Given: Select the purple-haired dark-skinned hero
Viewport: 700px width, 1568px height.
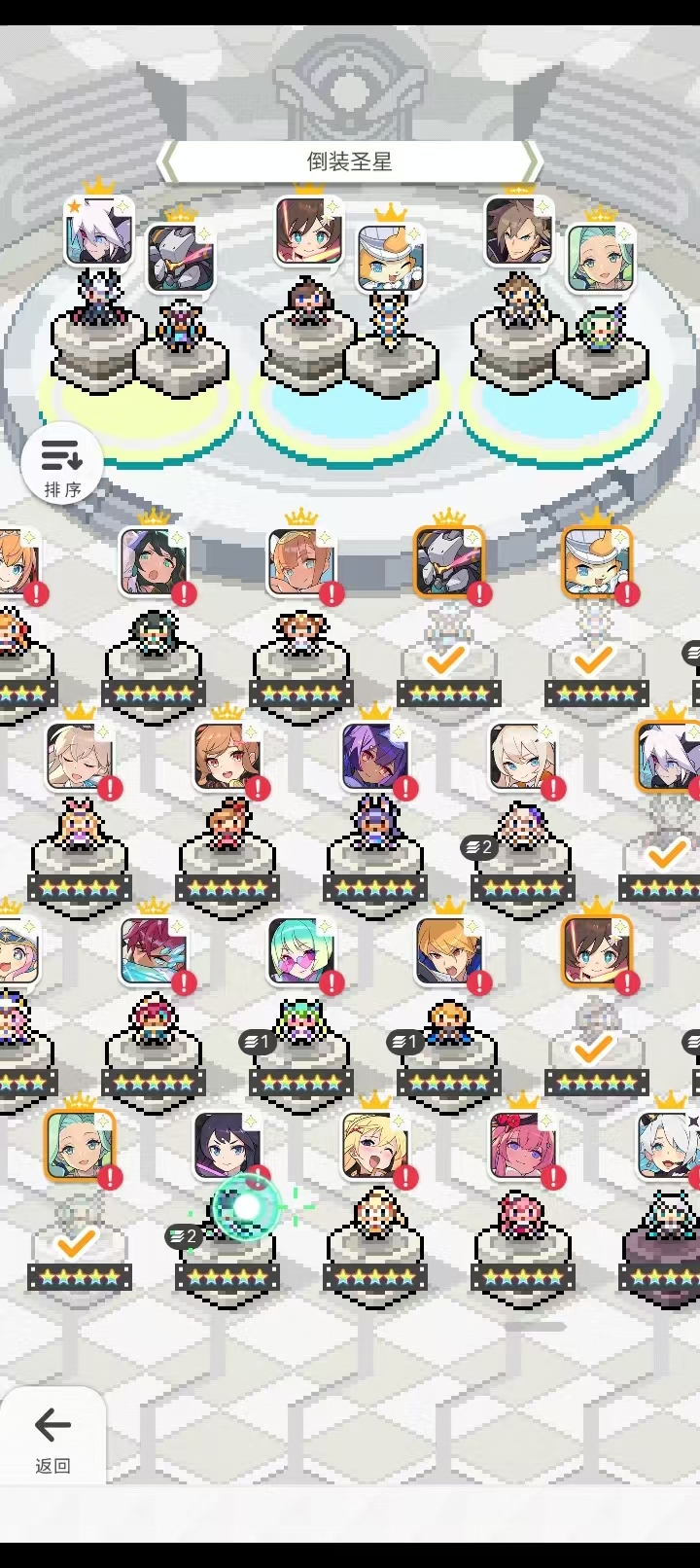Looking at the screenshot, I should click(x=374, y=756).
